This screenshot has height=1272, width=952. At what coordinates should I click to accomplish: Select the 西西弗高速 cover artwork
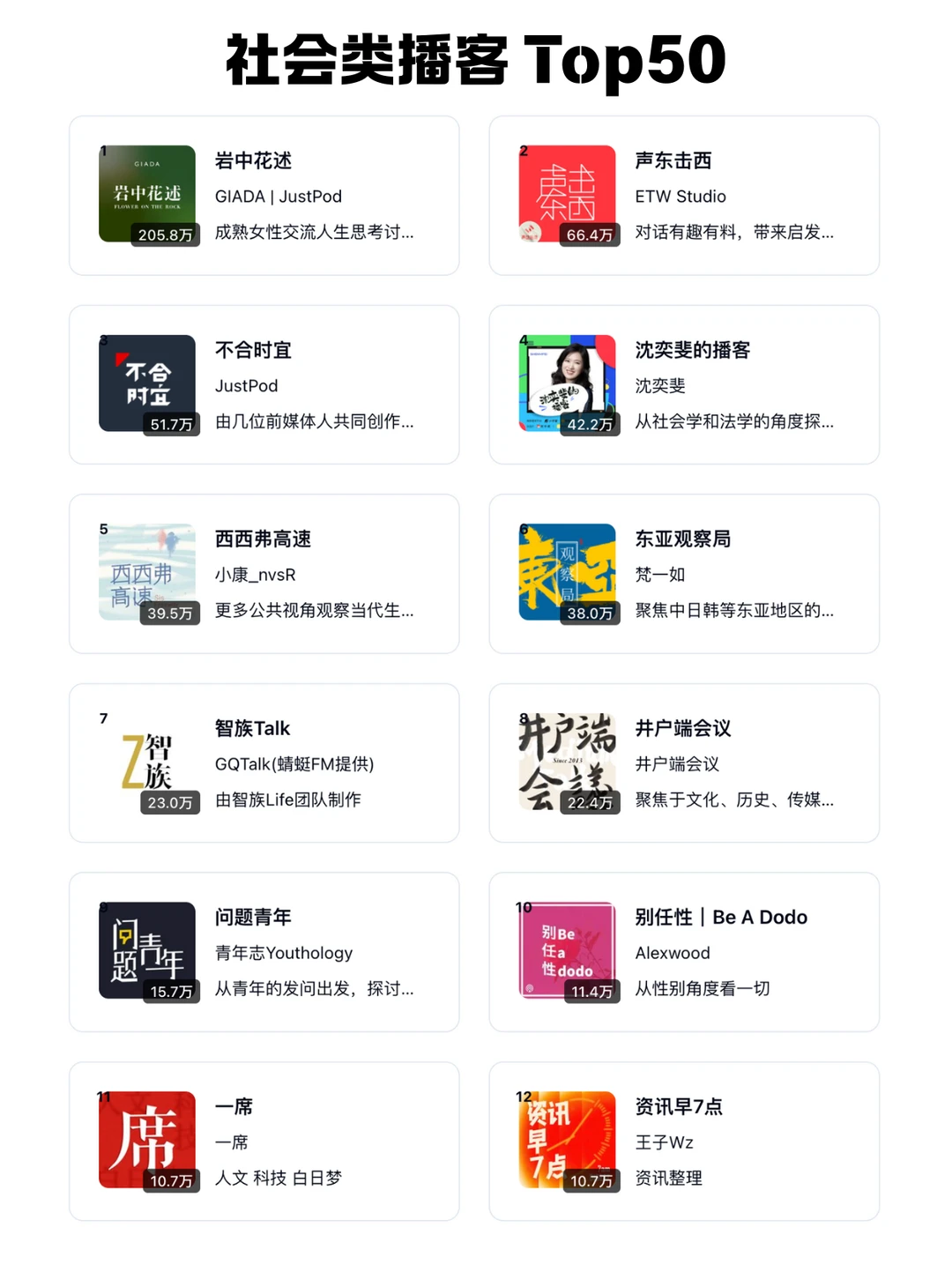(146, 571)
